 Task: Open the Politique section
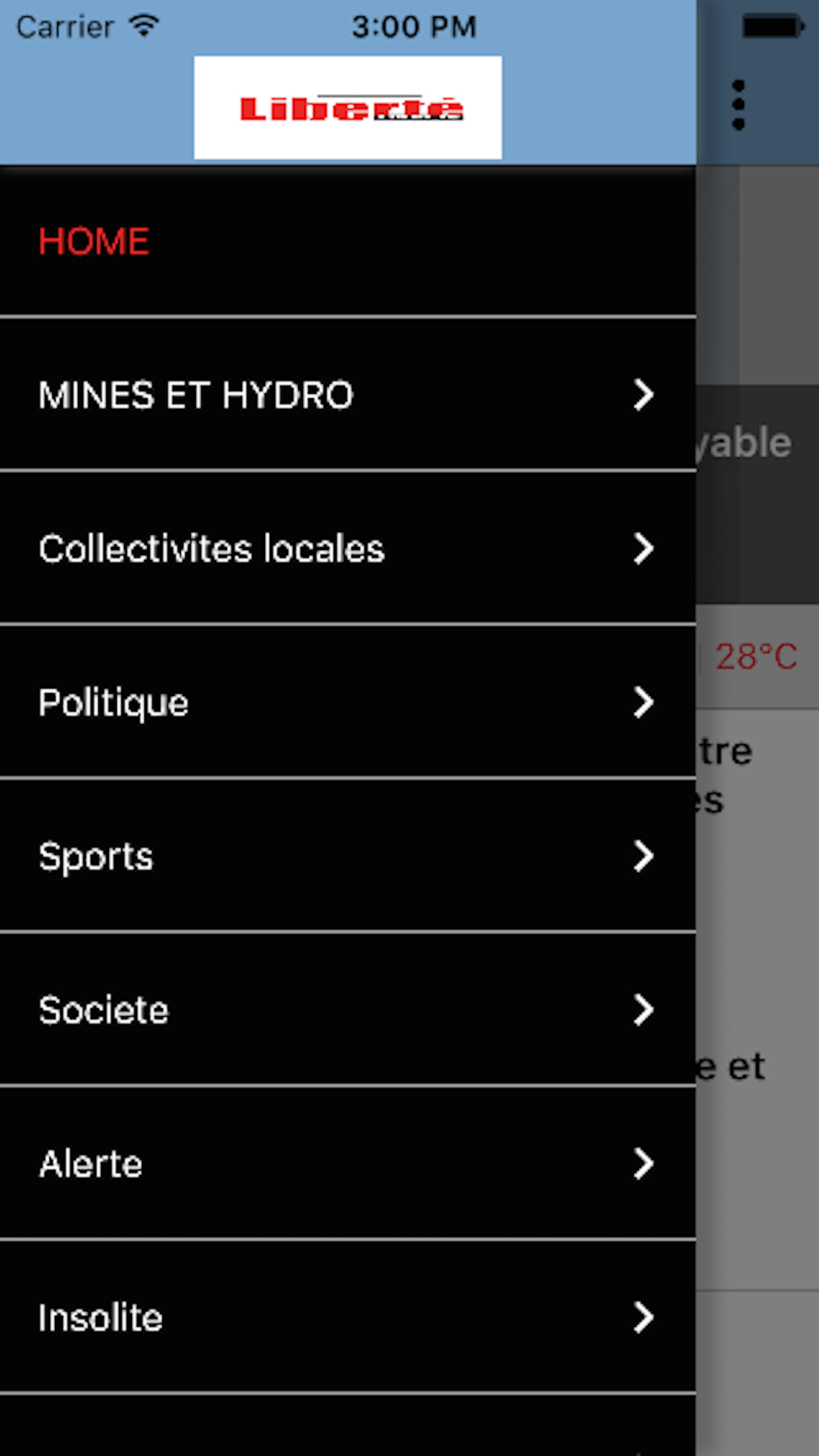[348, 703]
